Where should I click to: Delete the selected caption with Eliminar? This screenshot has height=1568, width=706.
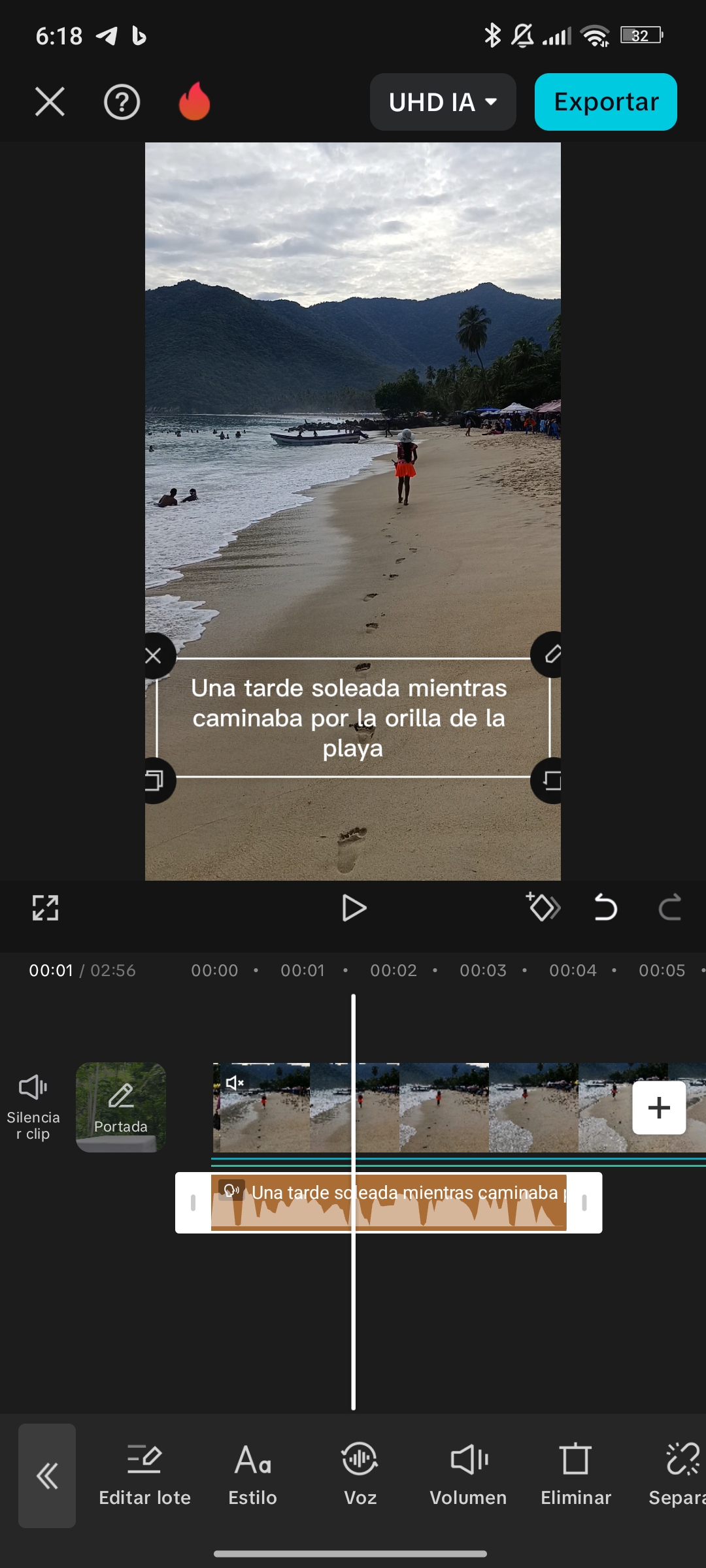[x=576, y=1476]
